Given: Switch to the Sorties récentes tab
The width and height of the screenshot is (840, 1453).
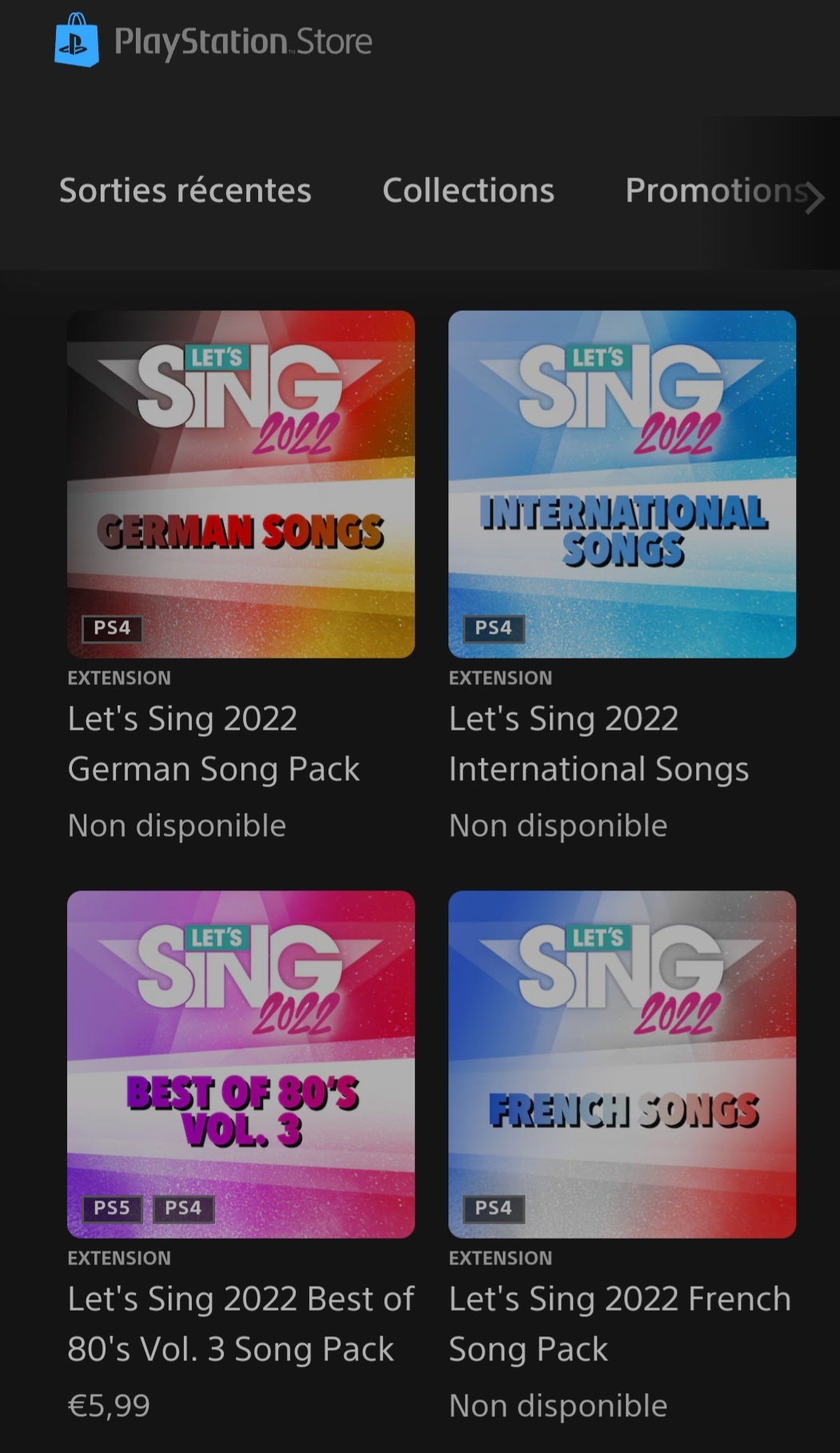Looking at the screenshot, I should (185, 191).
